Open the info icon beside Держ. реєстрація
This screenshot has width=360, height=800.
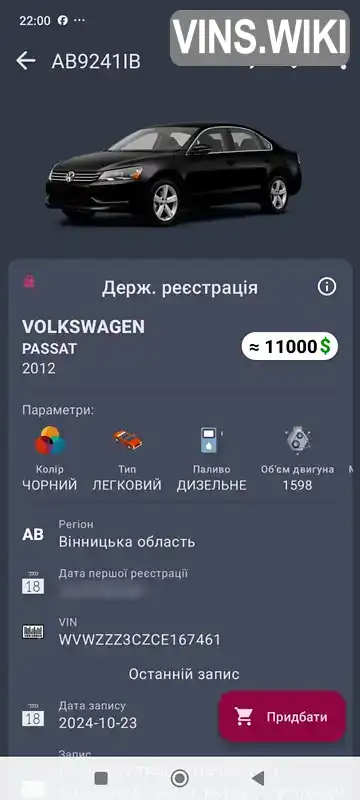coord(327,287)
